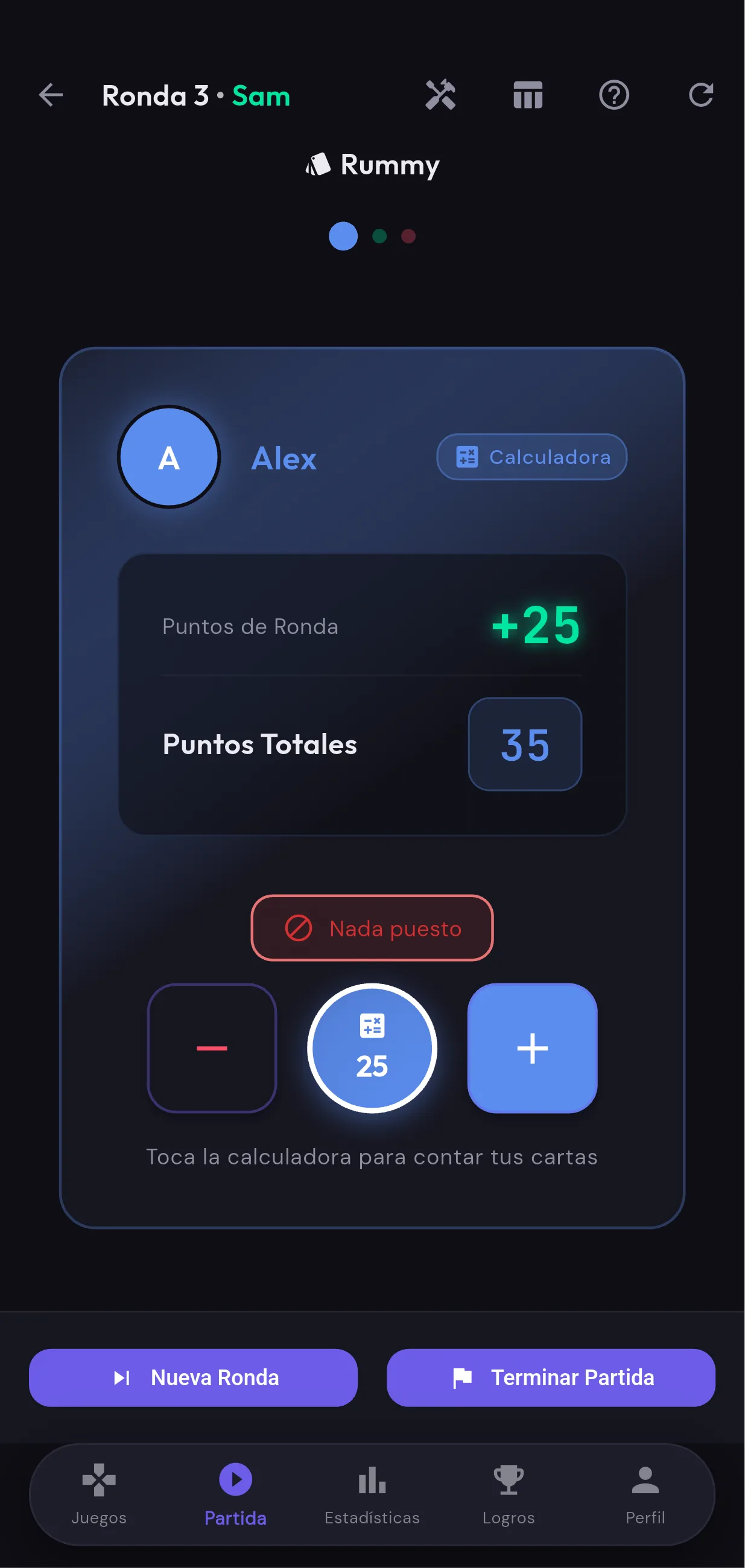
Task: Edit the Puntos Totales value 35
Action: 525,744
